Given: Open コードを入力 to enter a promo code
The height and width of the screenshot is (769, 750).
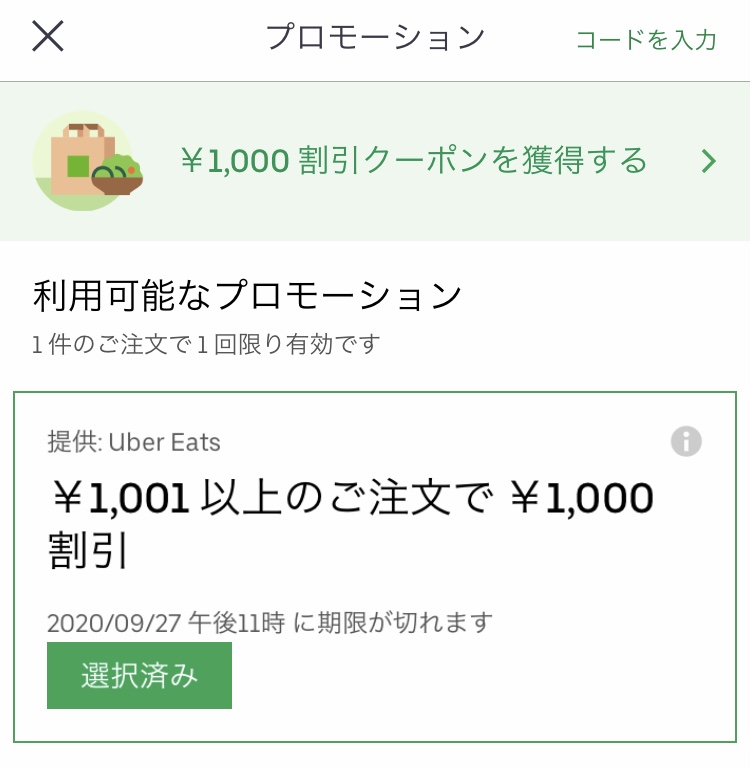Looking at the screenshot, I should point(647,36).
